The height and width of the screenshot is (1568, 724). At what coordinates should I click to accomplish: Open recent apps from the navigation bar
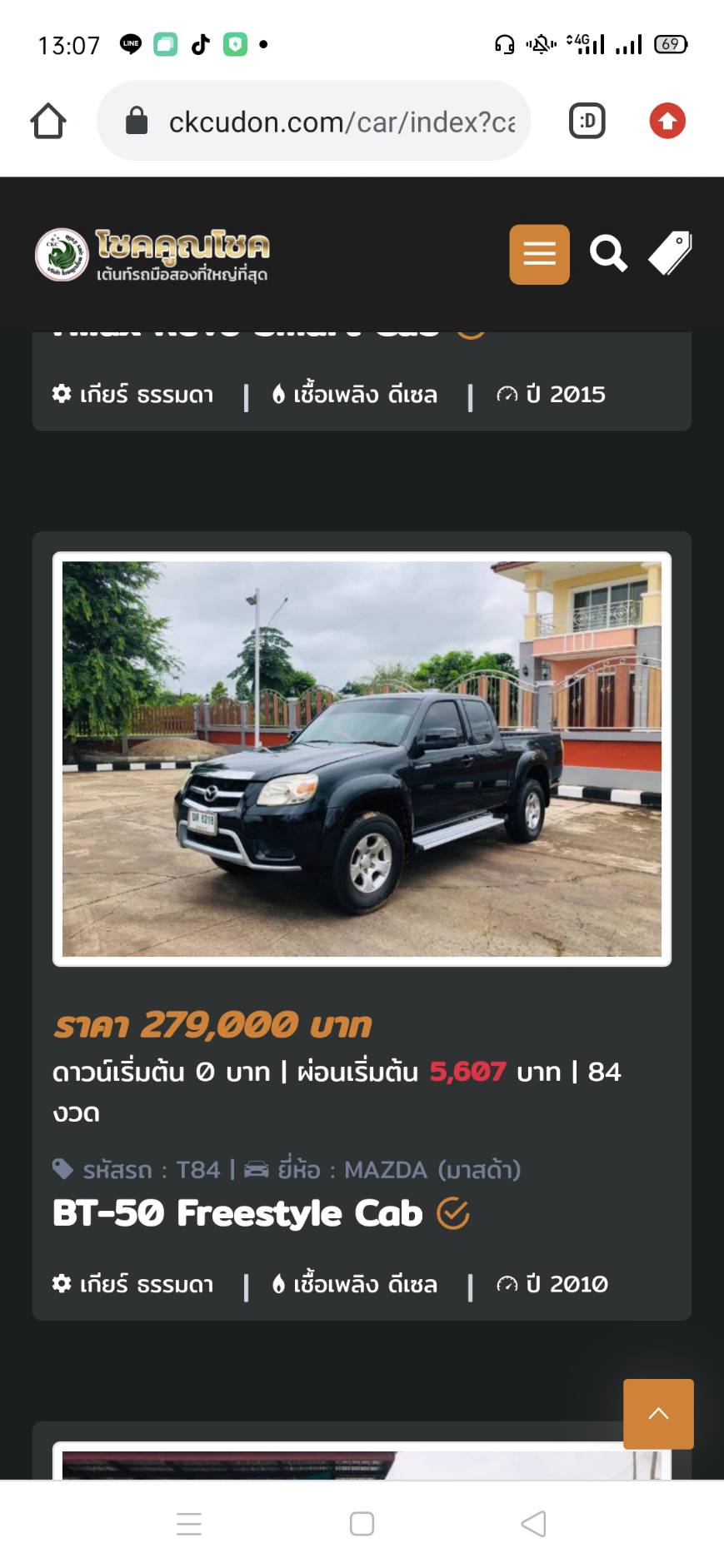tap(189, 1524)
